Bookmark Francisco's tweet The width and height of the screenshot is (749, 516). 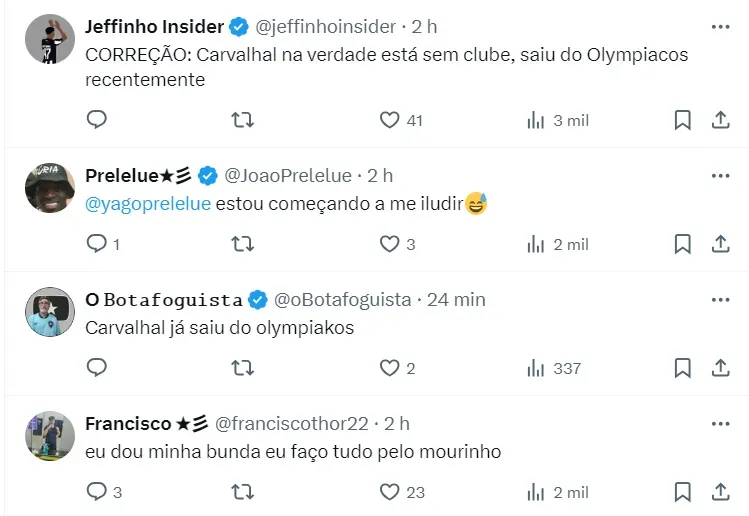pos(682,492)
